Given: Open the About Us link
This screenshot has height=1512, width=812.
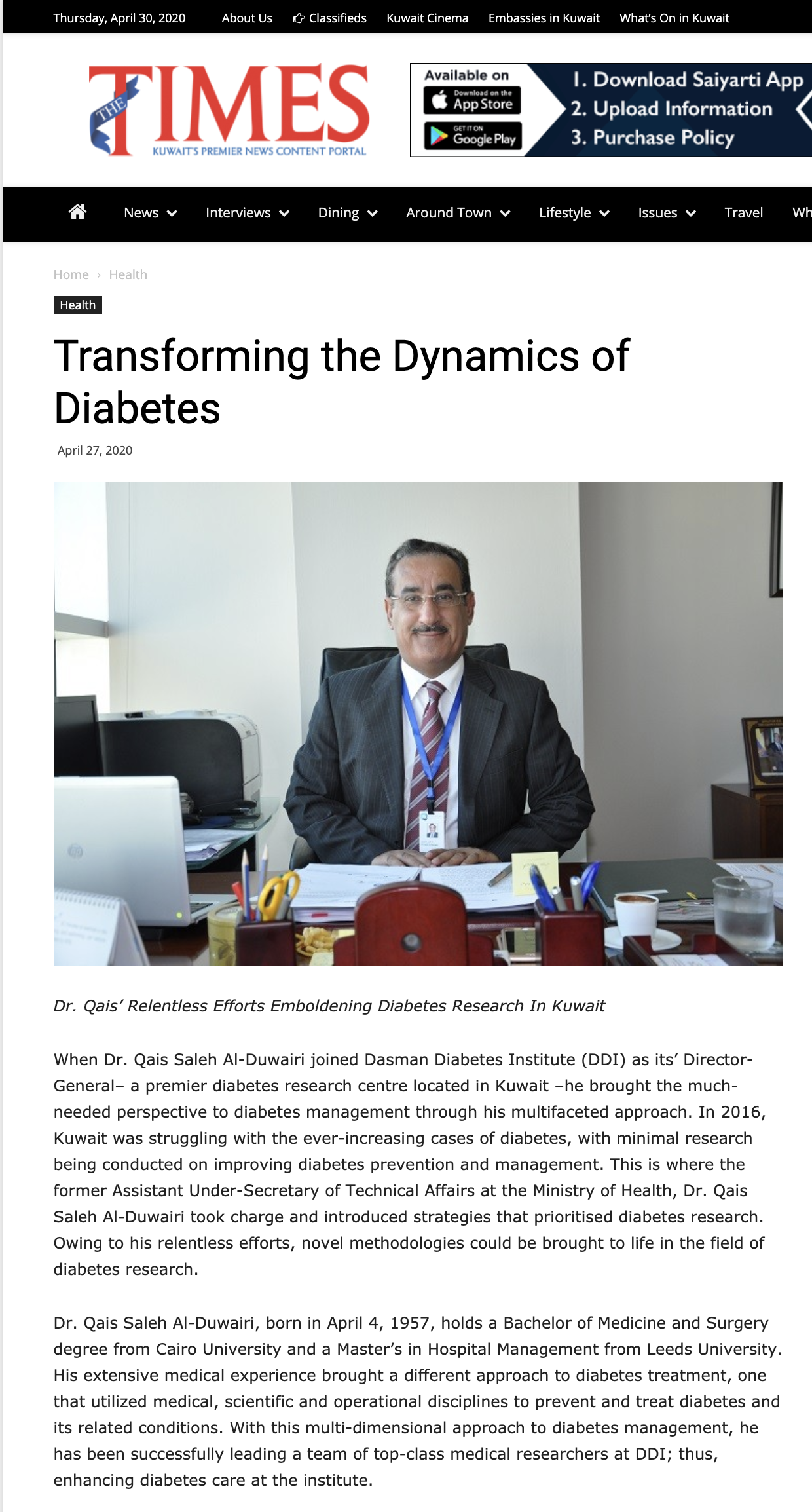Looking at the screenshot, I should (x=246, y=18).
